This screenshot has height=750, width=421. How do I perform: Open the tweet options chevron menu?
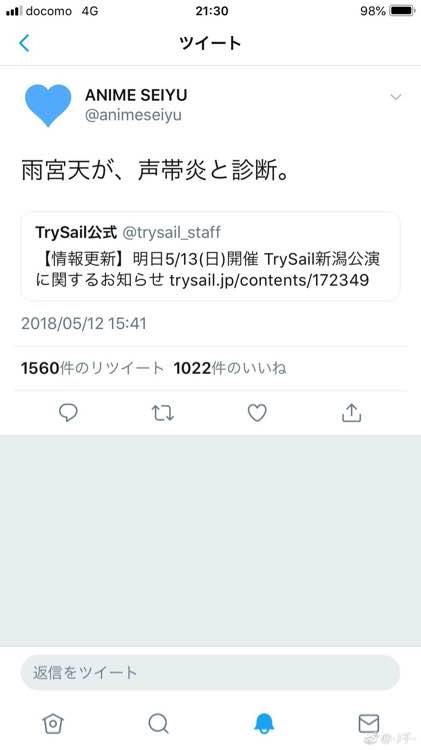[x=396, y=97]
